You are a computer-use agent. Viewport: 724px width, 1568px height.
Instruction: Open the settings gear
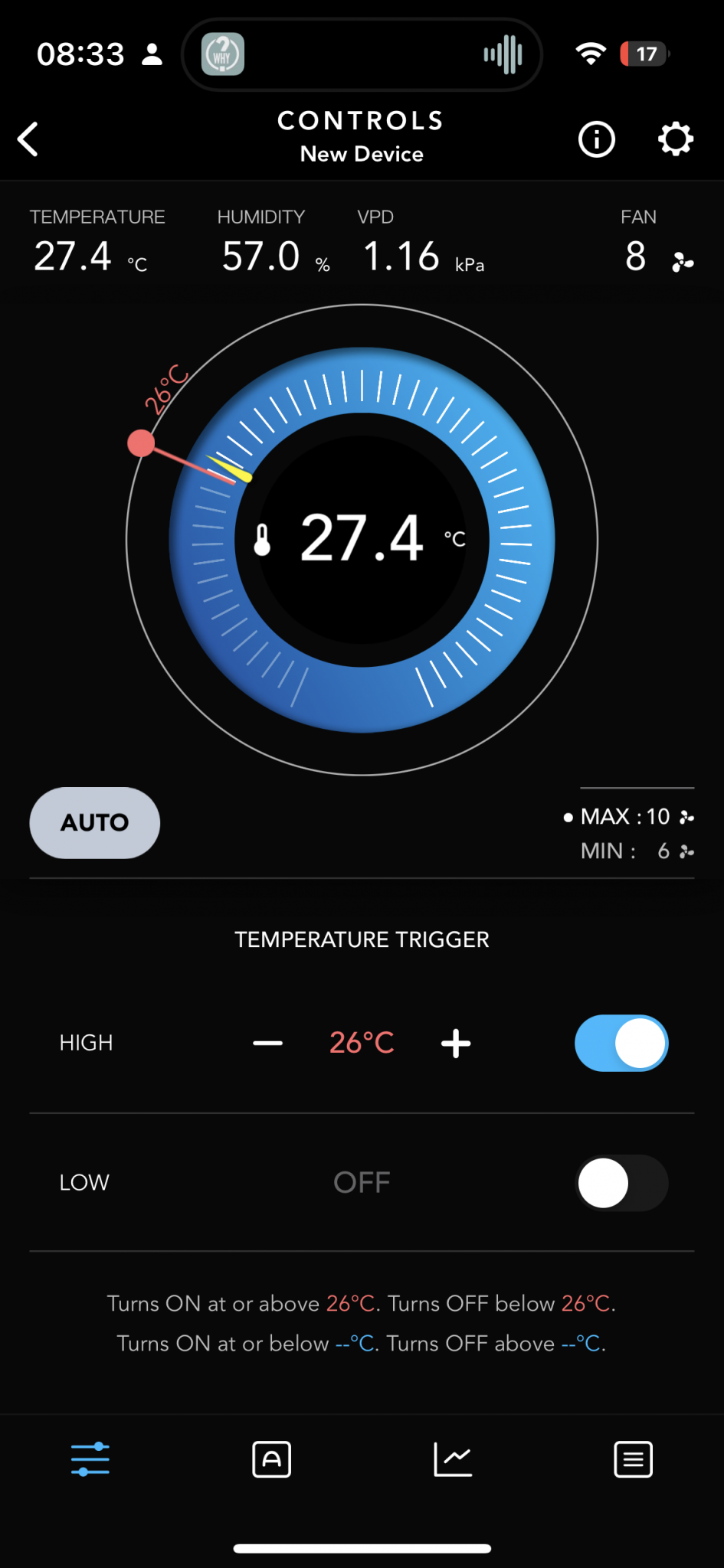click(x=675, y=139)
